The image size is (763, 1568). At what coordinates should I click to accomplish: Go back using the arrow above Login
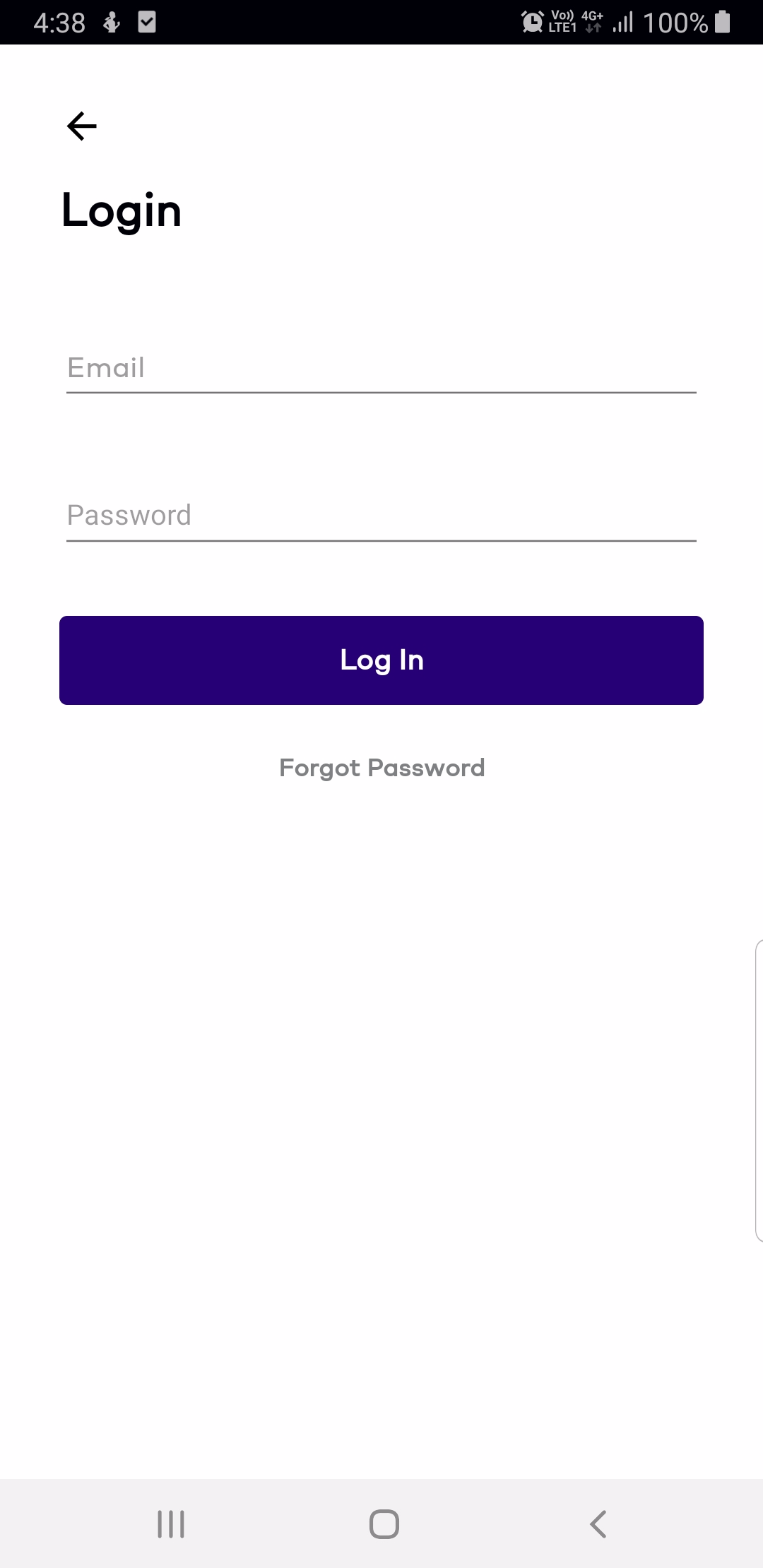(x=82, y=126)
